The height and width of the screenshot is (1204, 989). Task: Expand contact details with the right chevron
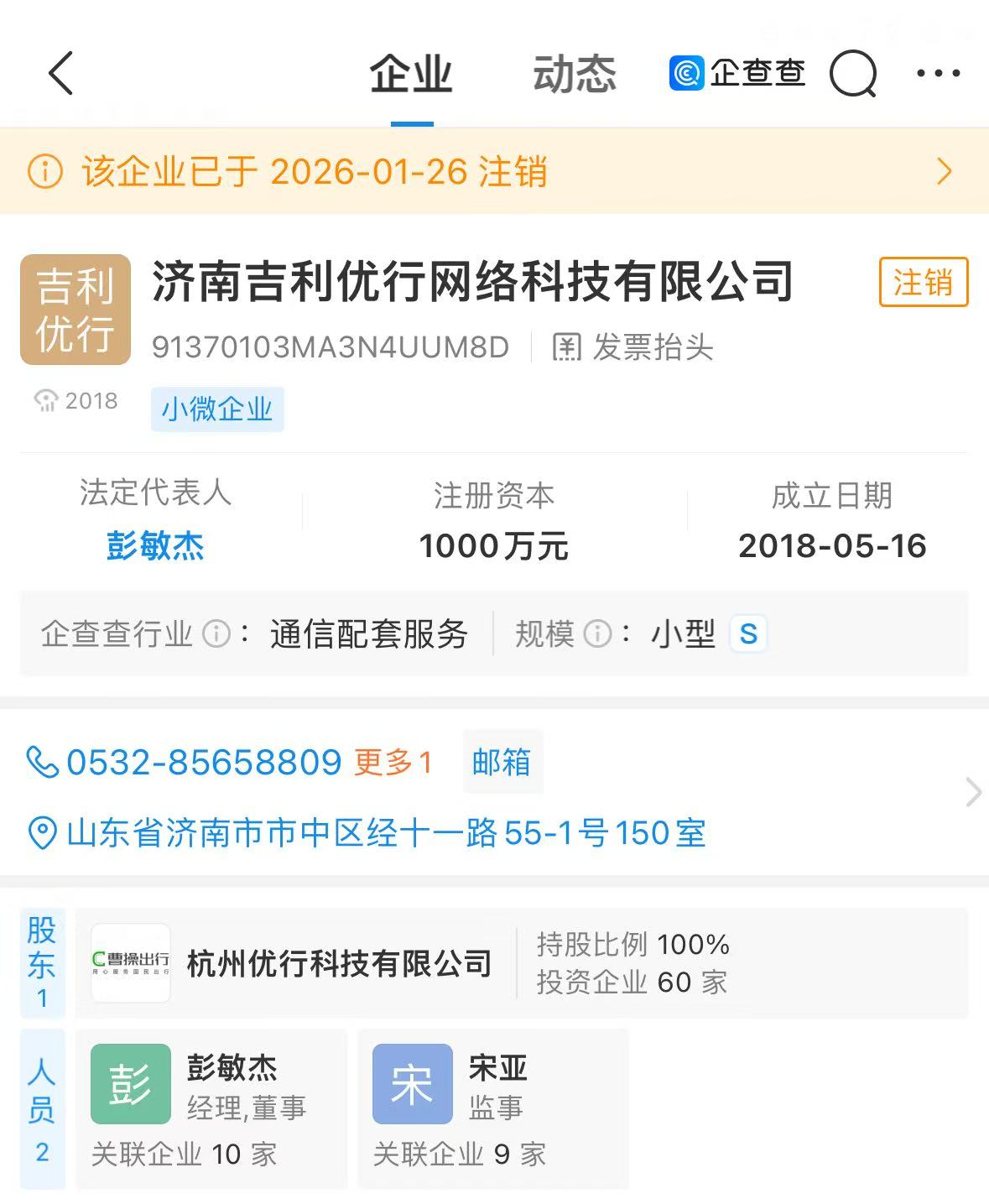[x=972, y=792]
